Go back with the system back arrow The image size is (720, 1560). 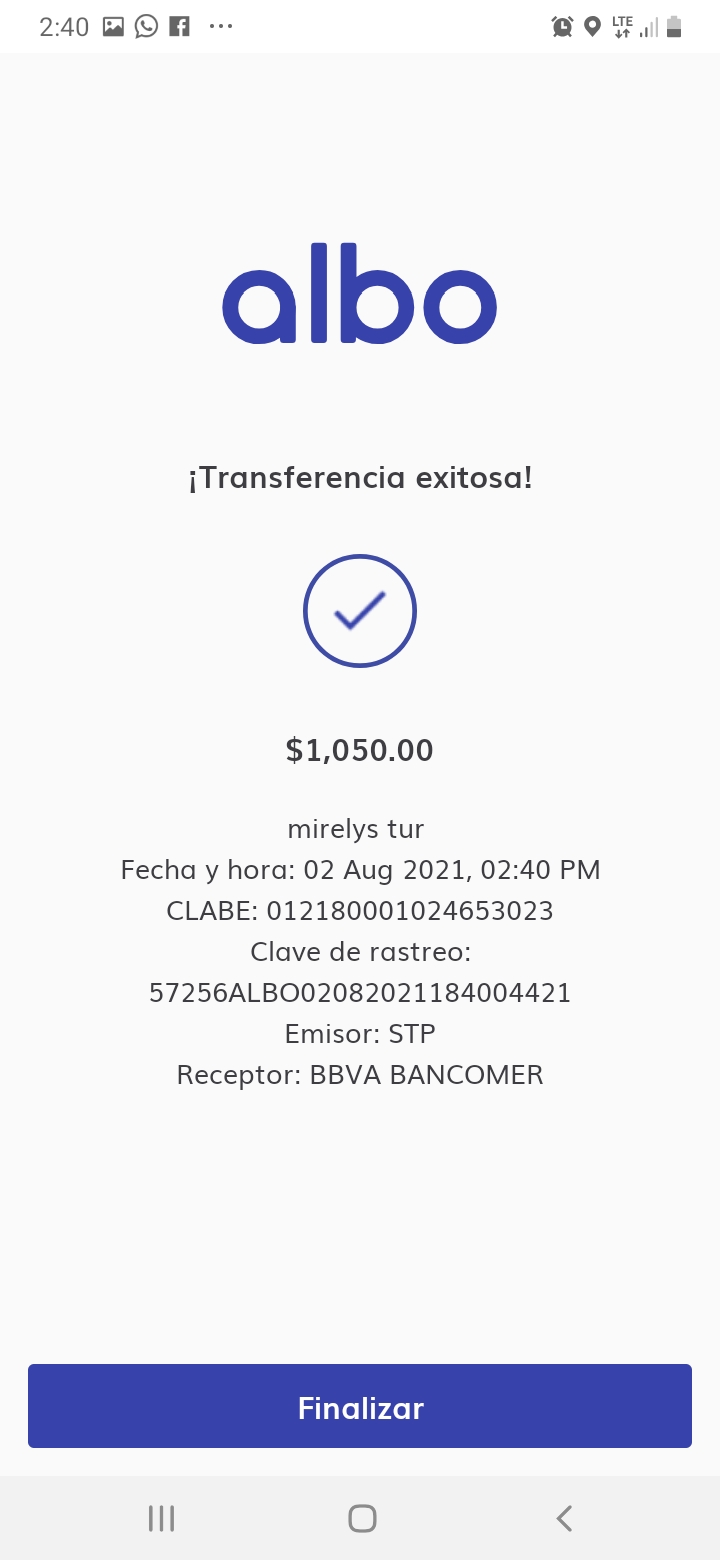564,1518
